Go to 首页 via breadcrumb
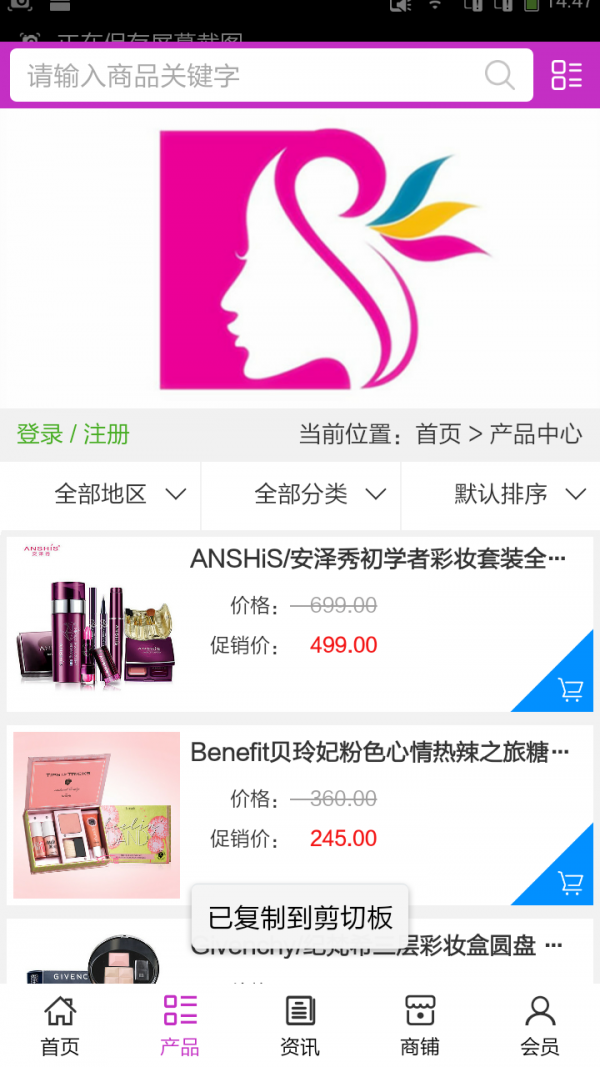 click(x=438, y=434)
